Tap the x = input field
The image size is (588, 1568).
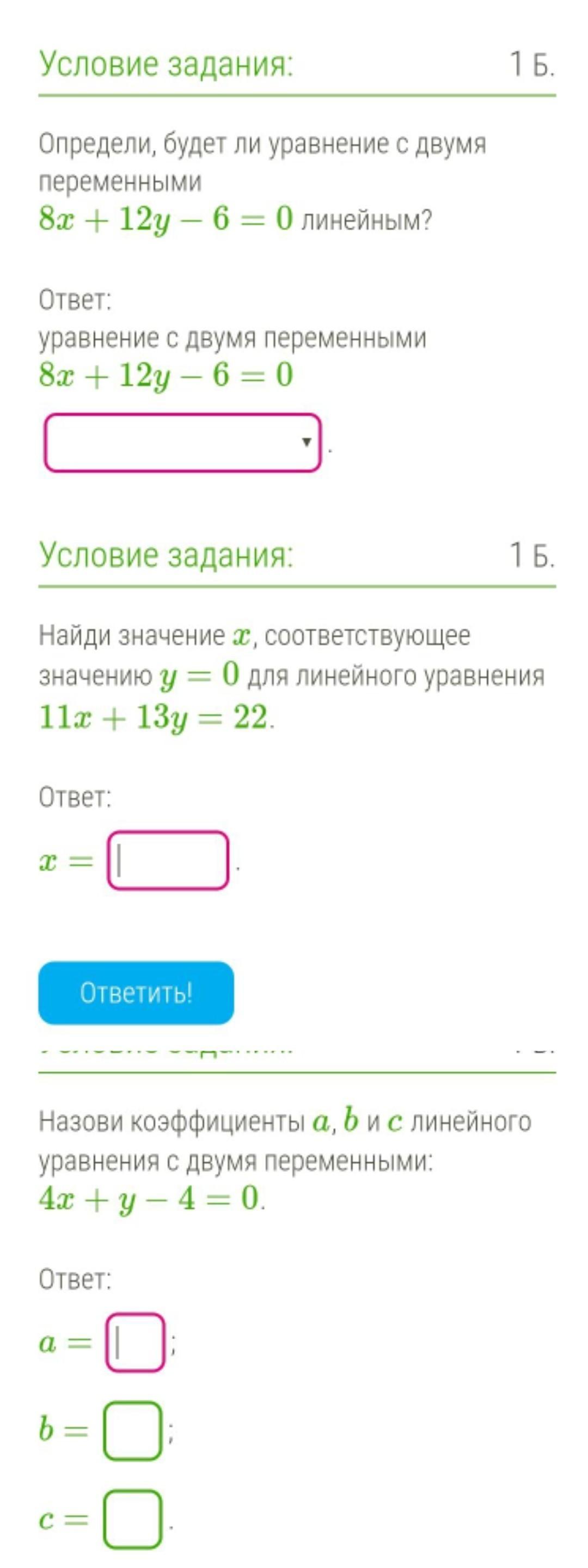point(169,860)
